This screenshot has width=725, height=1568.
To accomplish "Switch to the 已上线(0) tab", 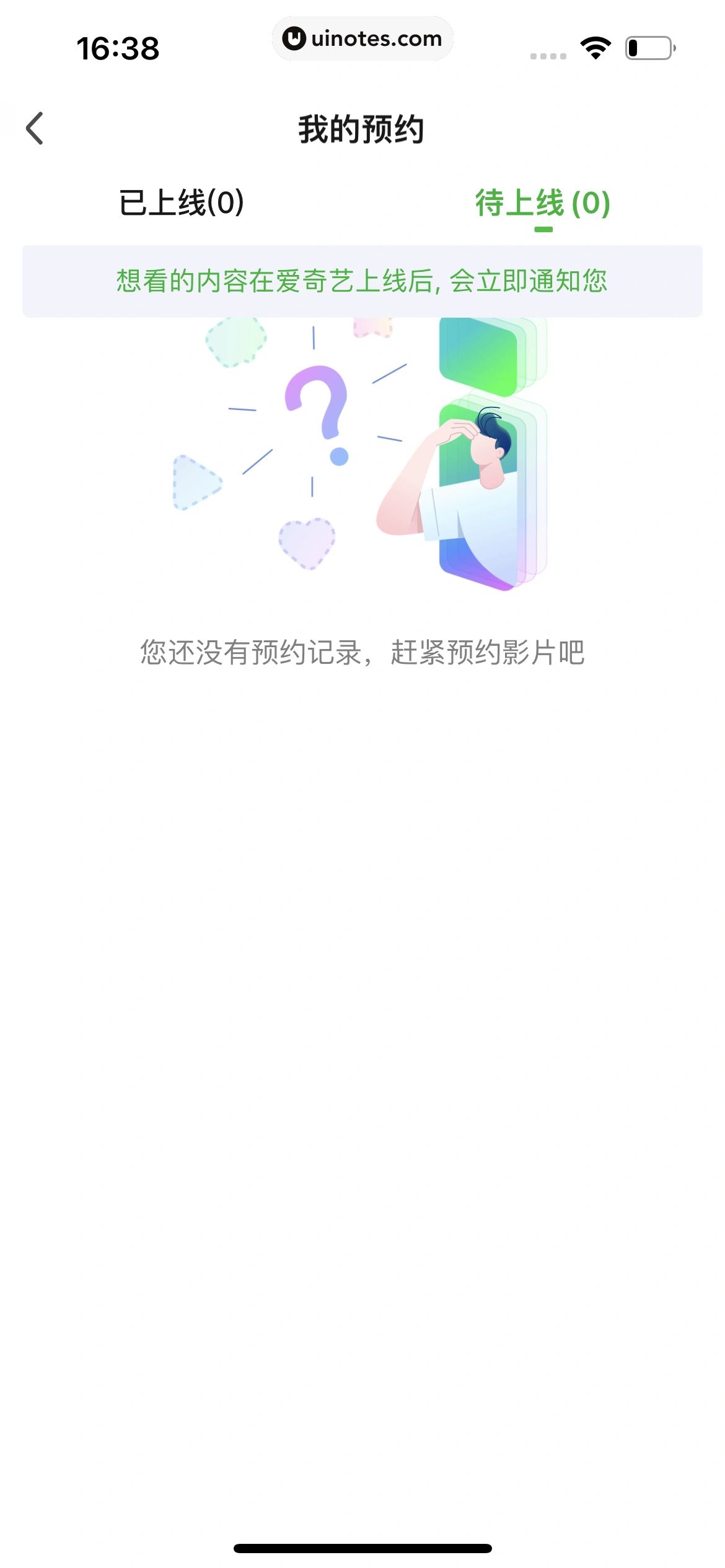I will pyautogui.click(x=182, y=203).
